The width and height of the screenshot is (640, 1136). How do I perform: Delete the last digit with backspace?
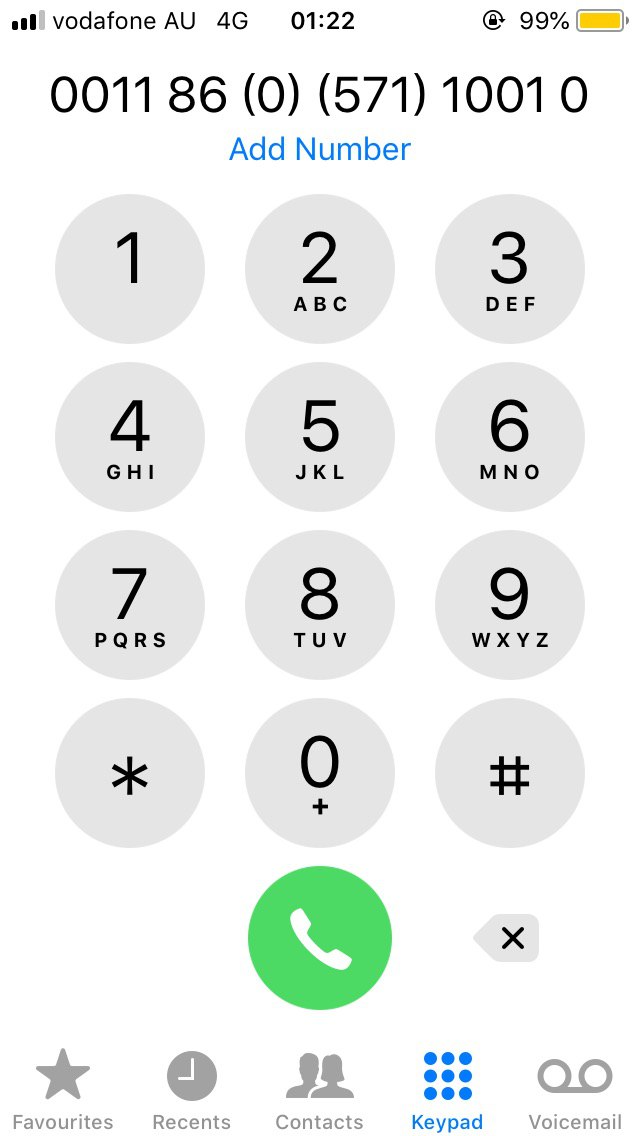(507, 938)
